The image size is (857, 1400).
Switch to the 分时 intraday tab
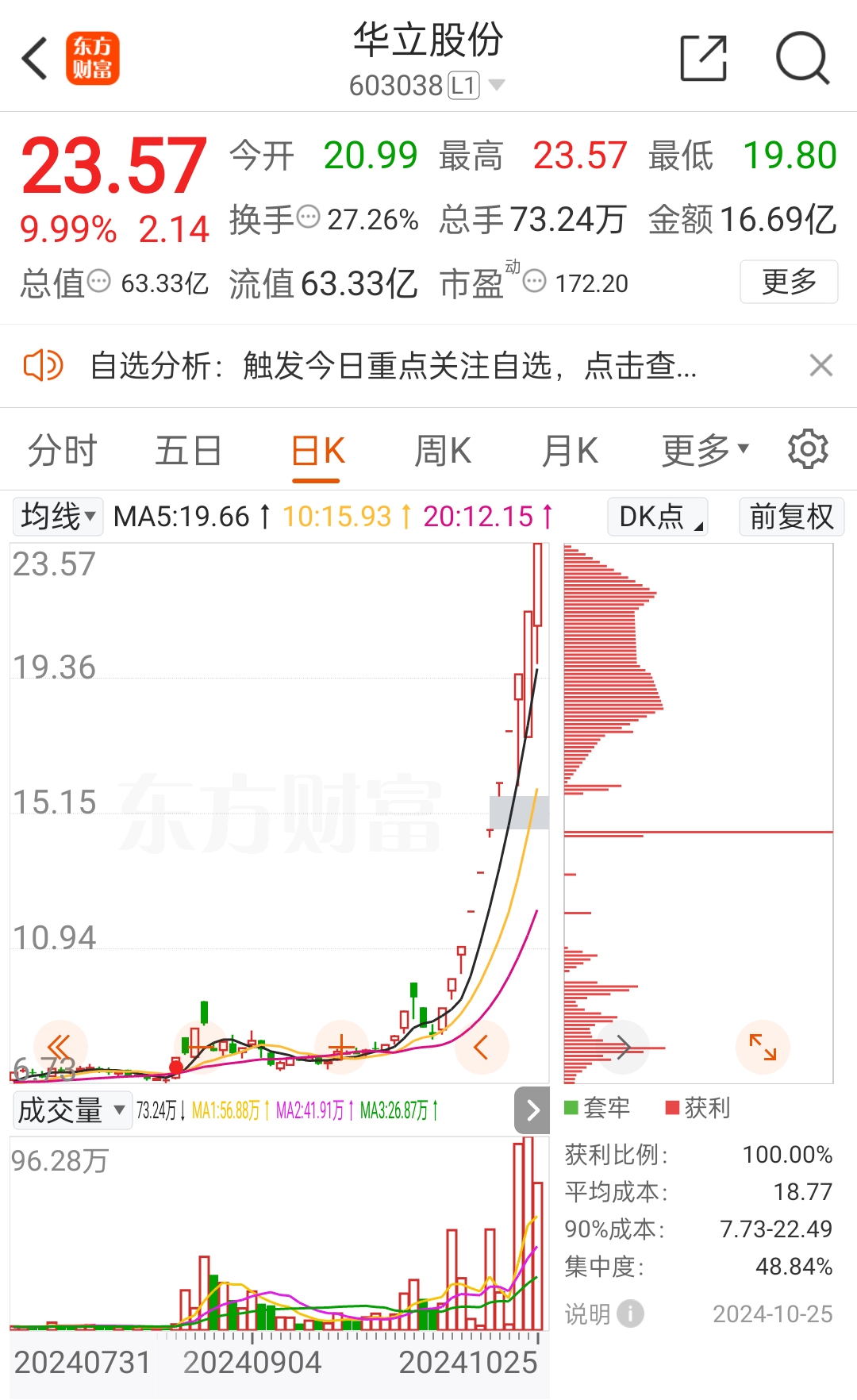tap(62, 449)
